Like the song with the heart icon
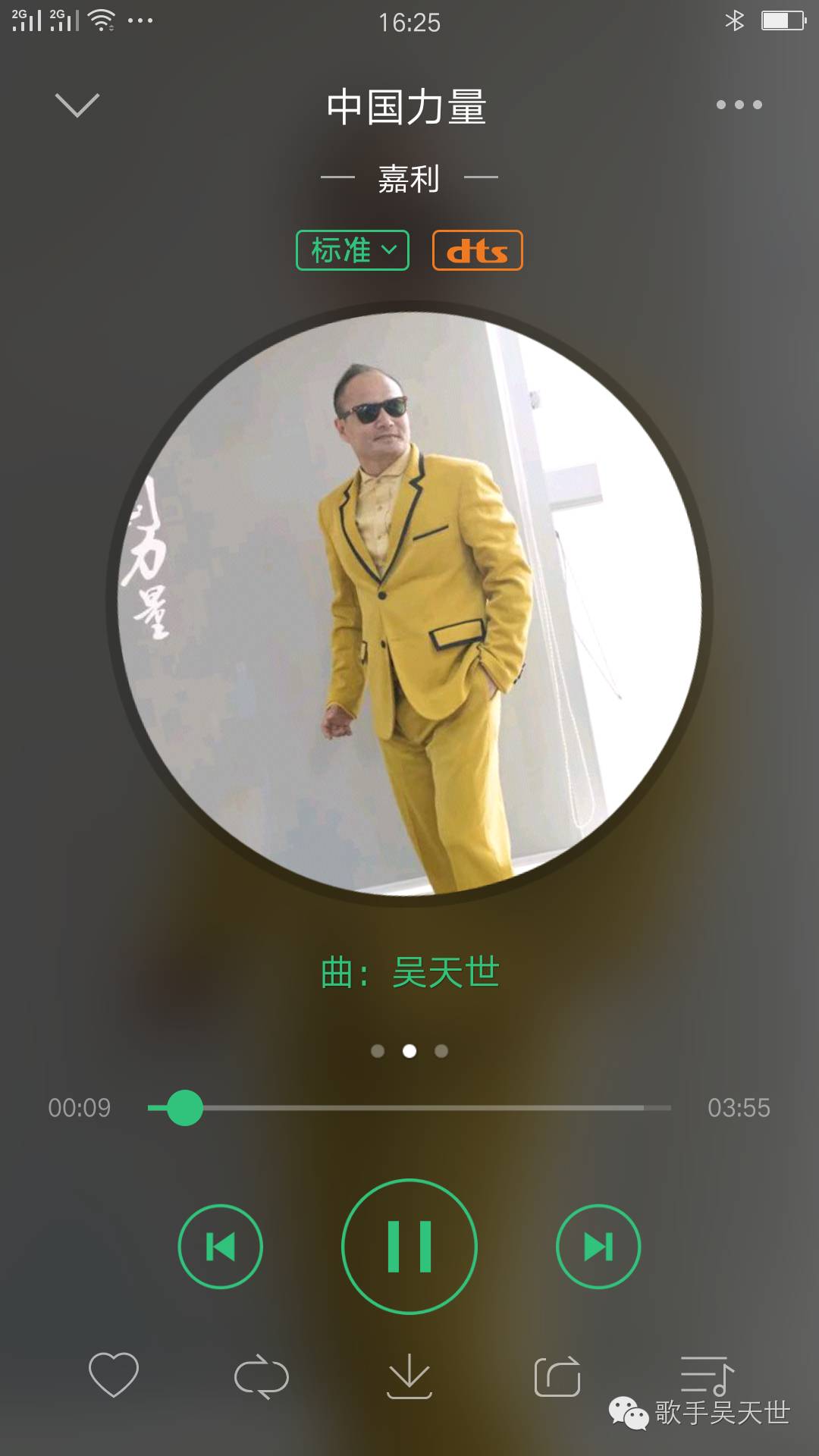The height and width of the screenshot is (1456, 819). tap(114, 1374)
